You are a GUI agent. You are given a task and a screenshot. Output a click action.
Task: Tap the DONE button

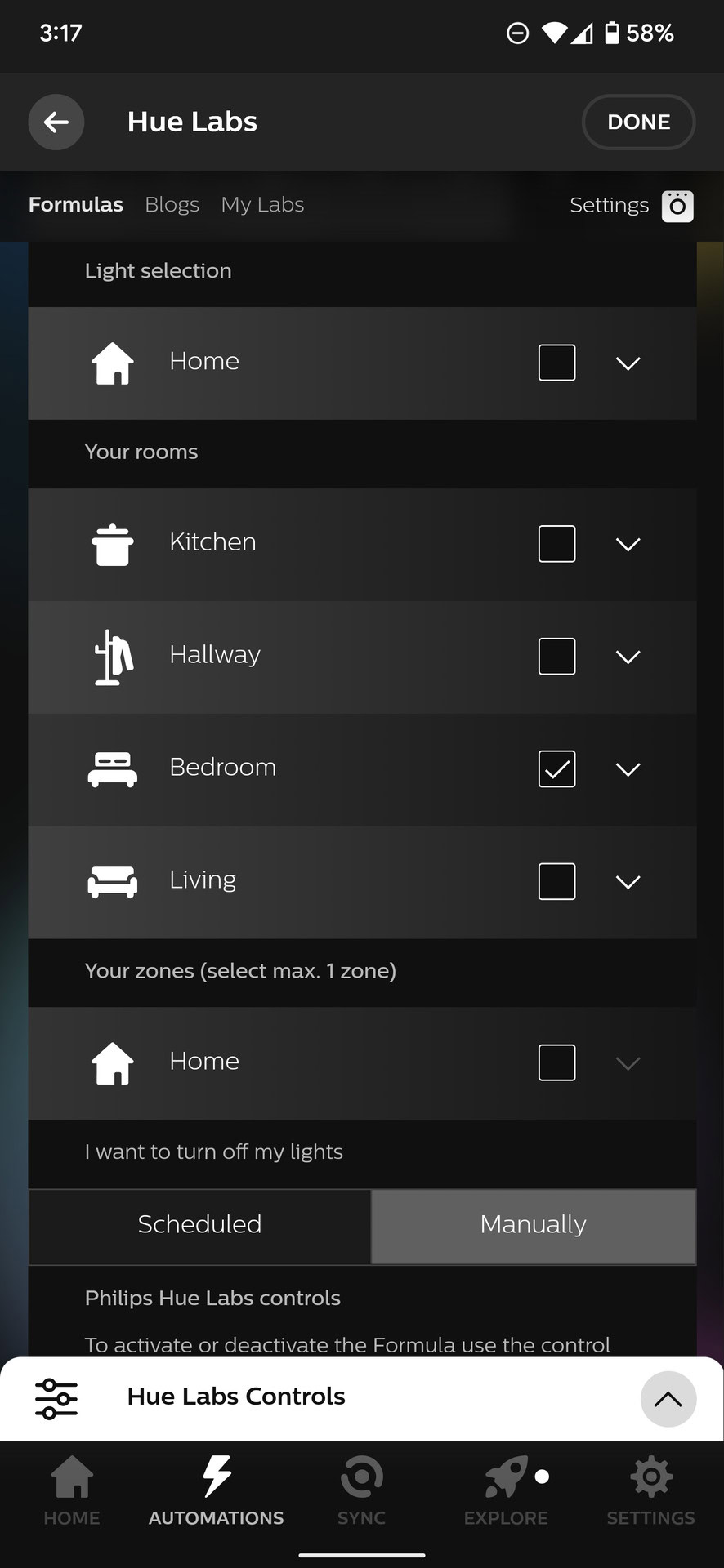pos(638,122)
